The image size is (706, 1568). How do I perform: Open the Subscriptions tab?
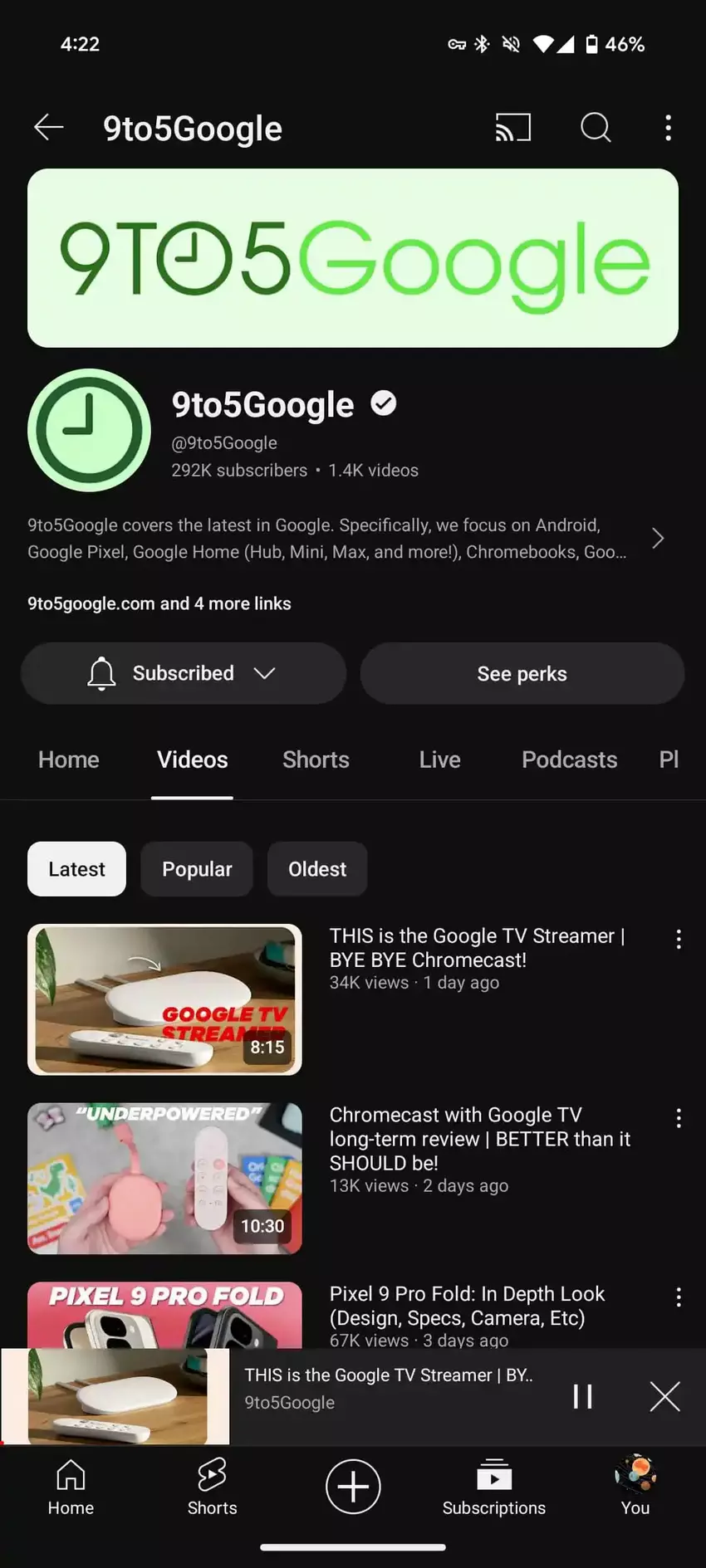(493, 1487)
